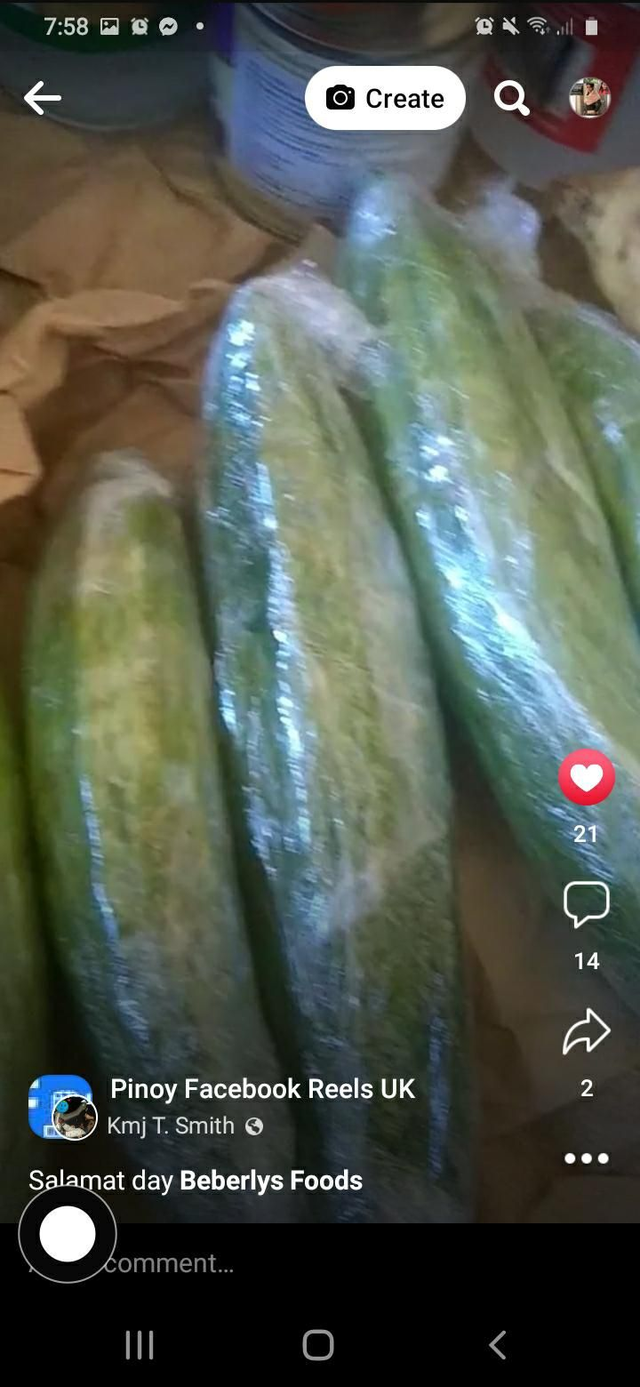
Task: View Kmj T. Smith's profile
Action: pos(171,1126)
